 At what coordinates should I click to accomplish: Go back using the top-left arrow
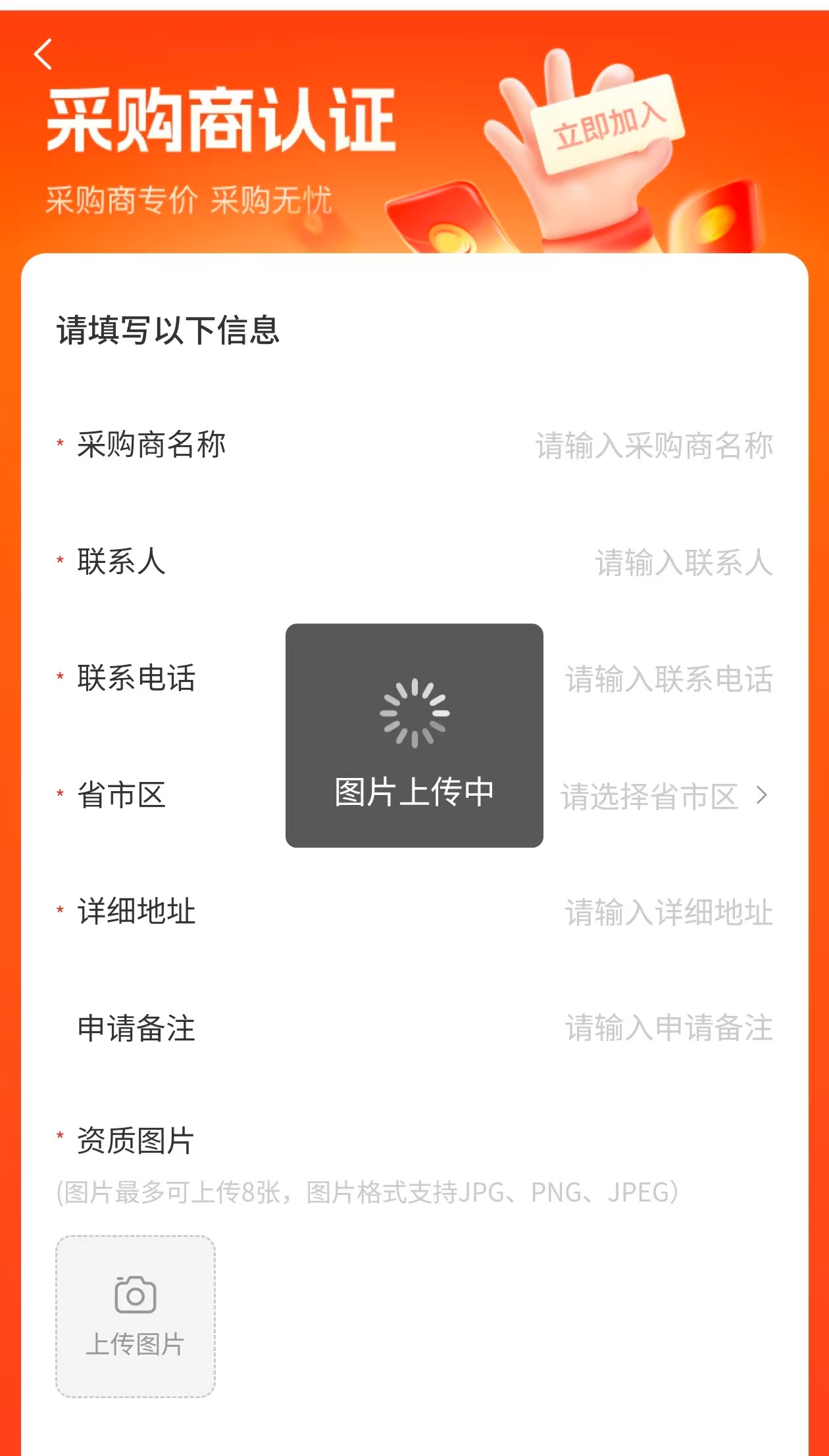coord(43,55)
